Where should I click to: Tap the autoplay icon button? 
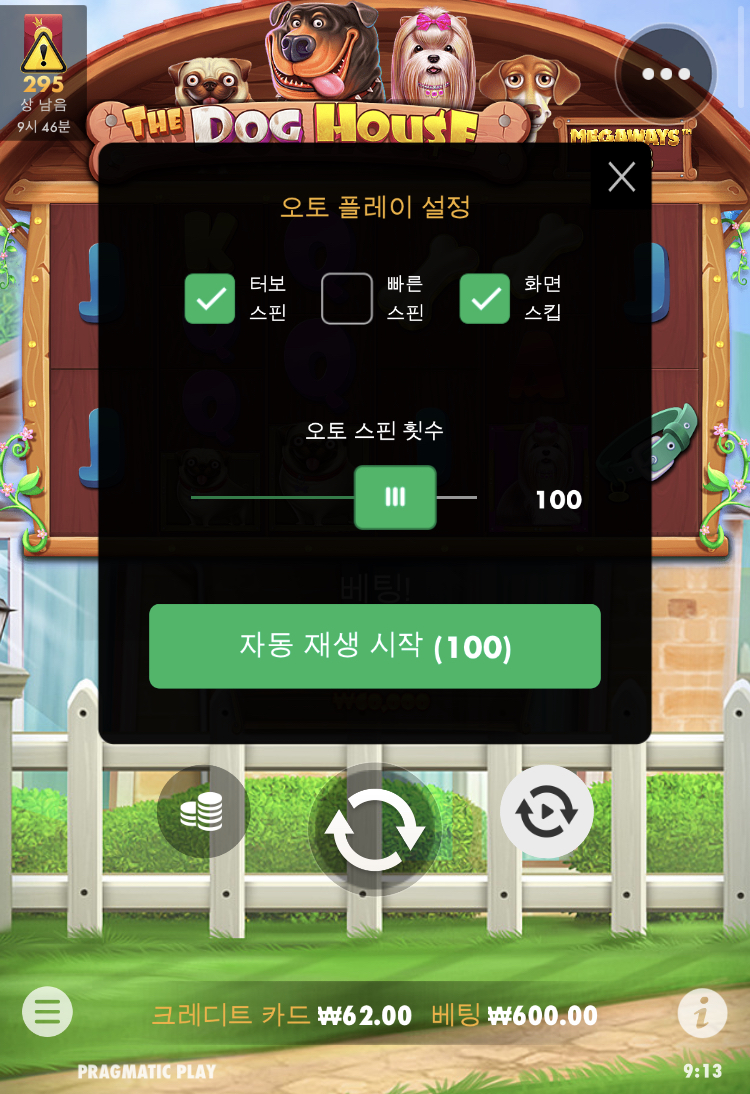547,812
